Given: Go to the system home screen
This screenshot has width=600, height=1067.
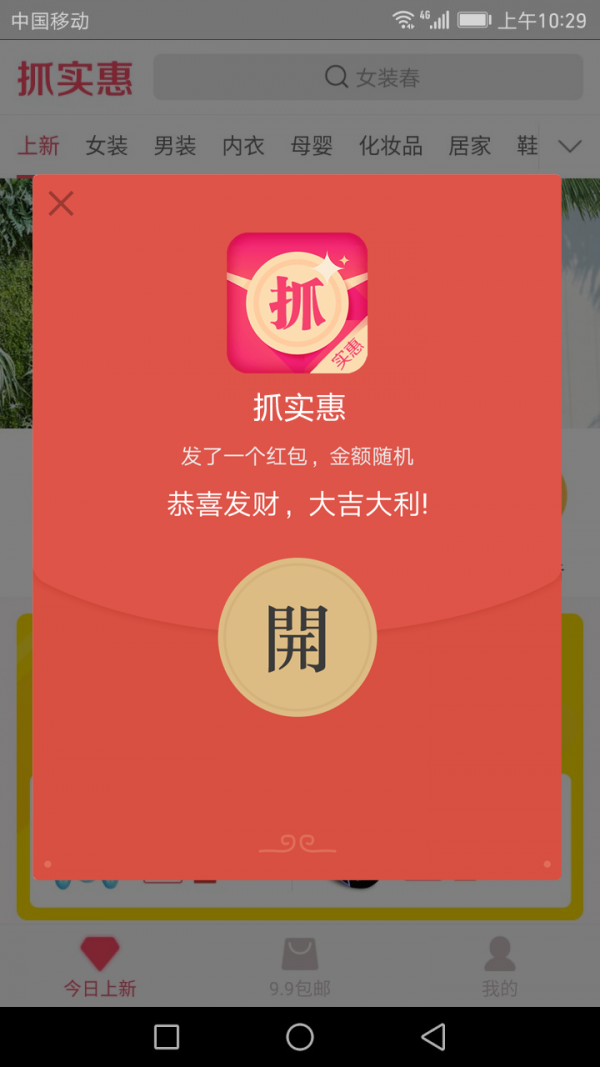Looking at the screenshot, I should pyautogui.click(x=300, y=1037).
